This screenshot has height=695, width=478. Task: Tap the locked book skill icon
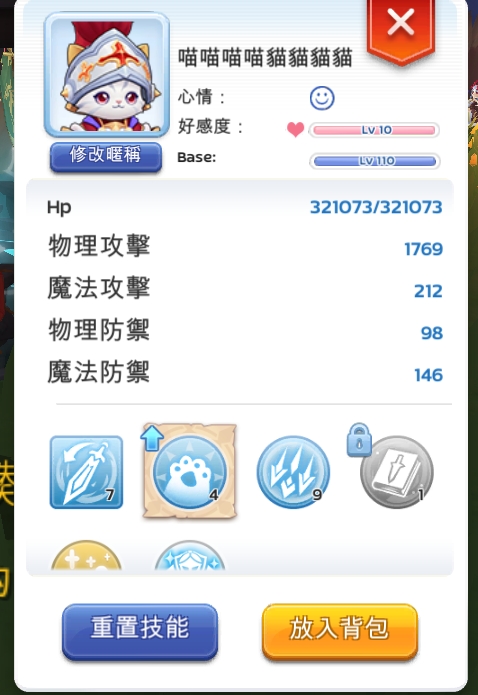pos(396,472)
